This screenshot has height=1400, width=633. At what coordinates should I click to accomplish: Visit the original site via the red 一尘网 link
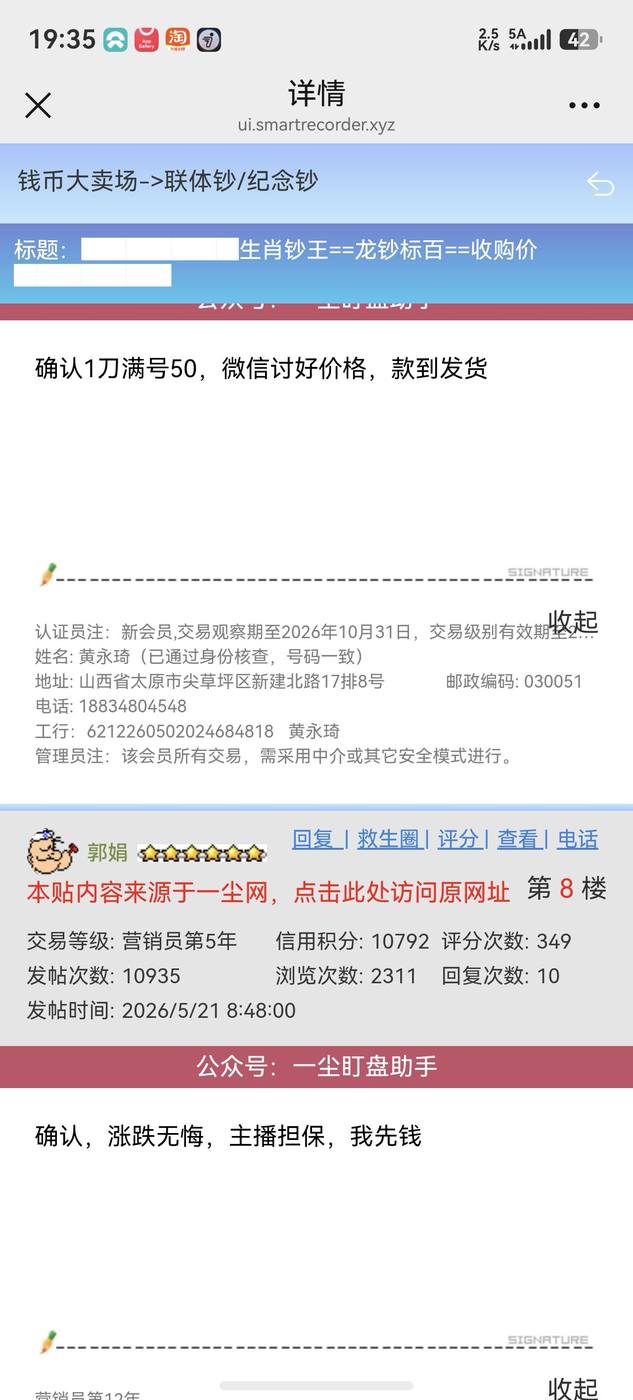coord(268,891)
